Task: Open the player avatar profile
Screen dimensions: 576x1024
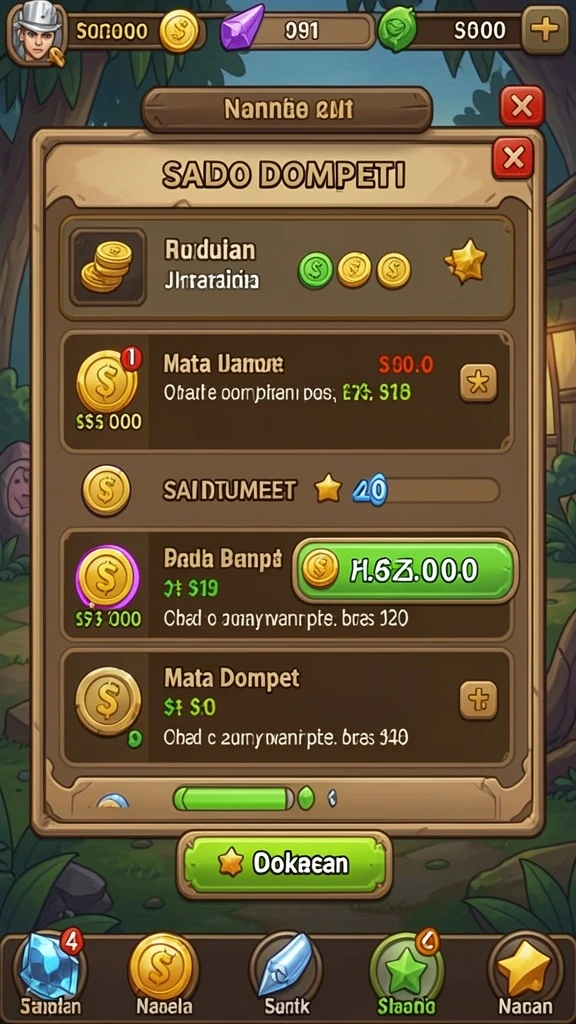Action: 37,31
